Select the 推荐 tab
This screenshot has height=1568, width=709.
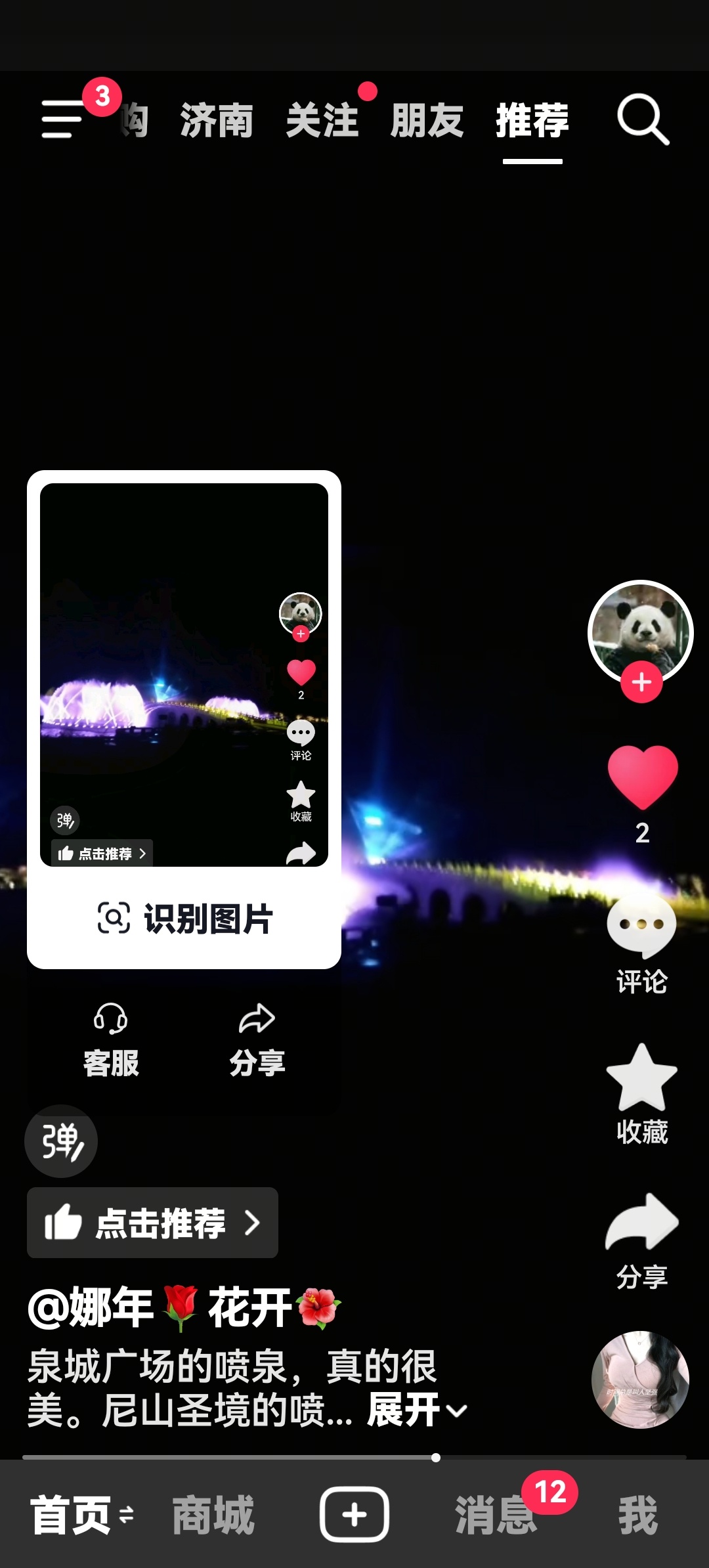532,121
